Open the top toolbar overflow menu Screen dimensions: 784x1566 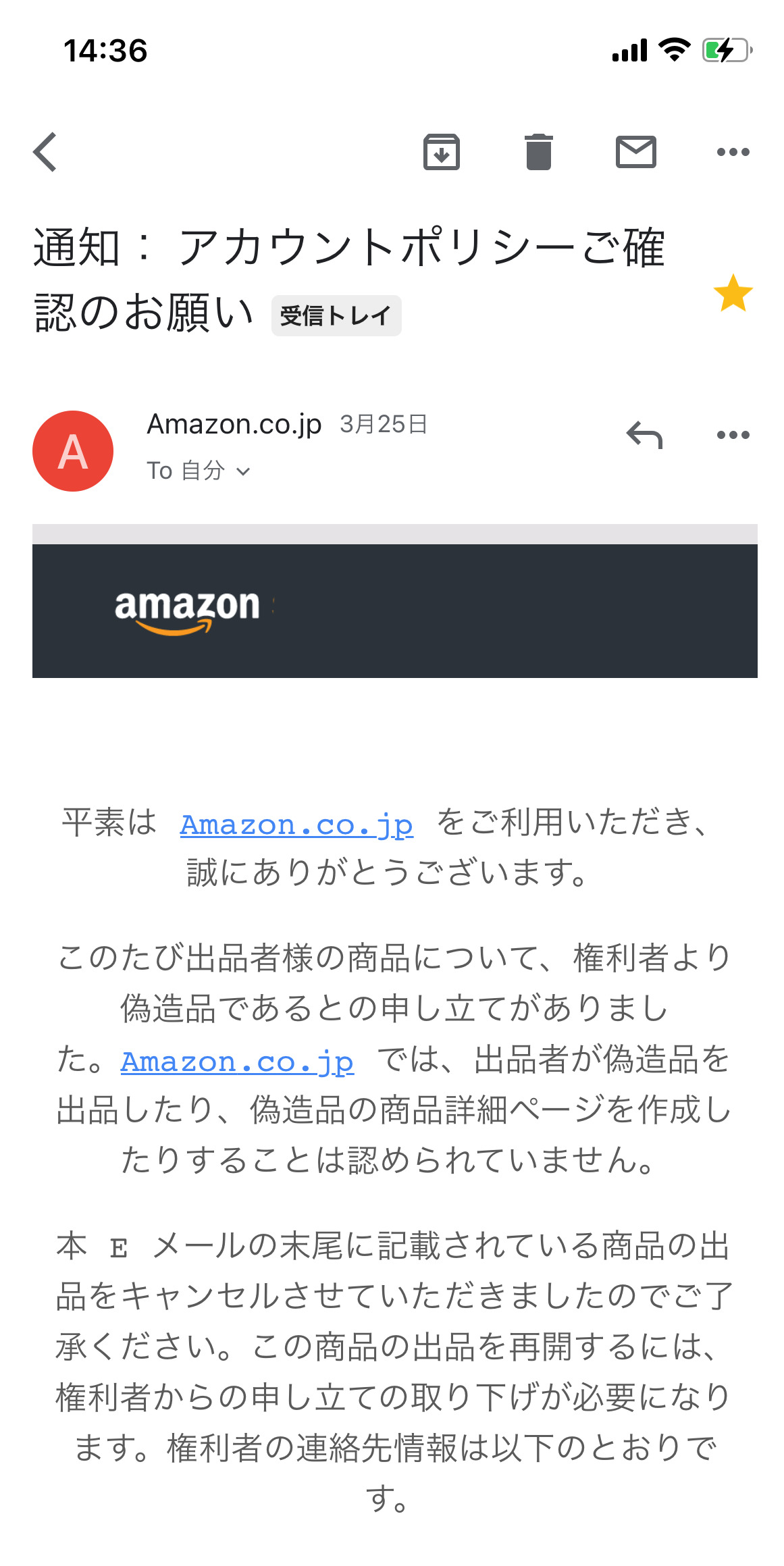[733, 152]
